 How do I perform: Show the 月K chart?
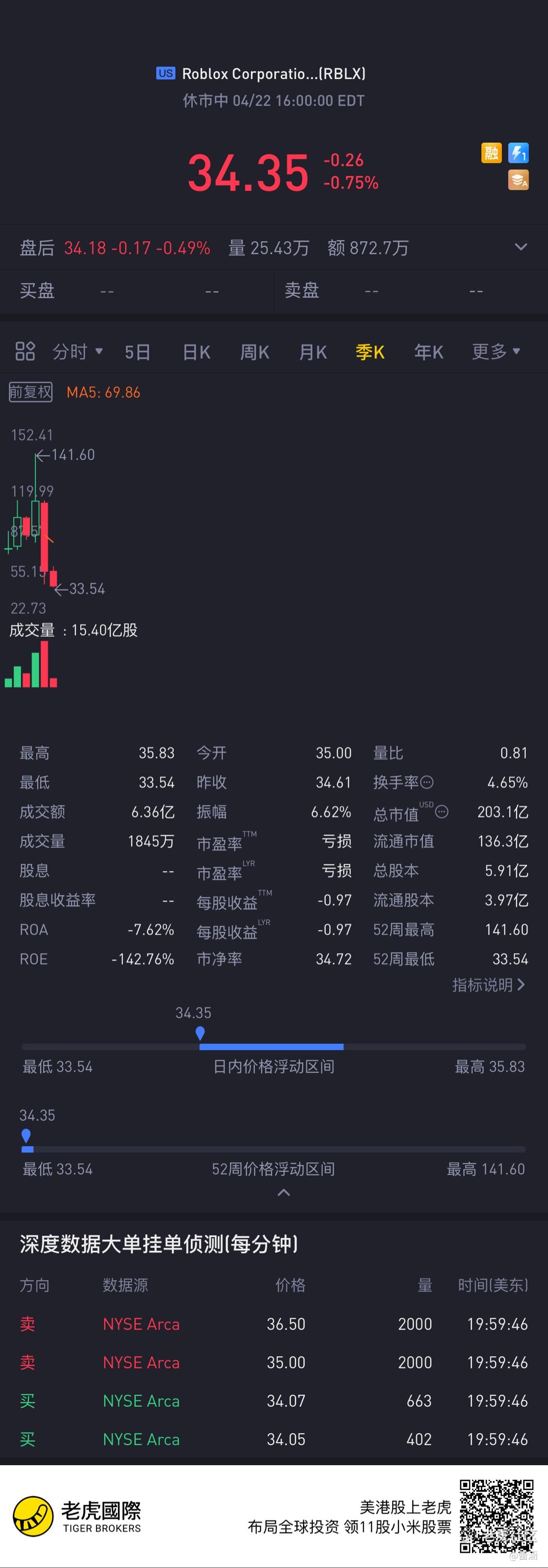[313, 352]
